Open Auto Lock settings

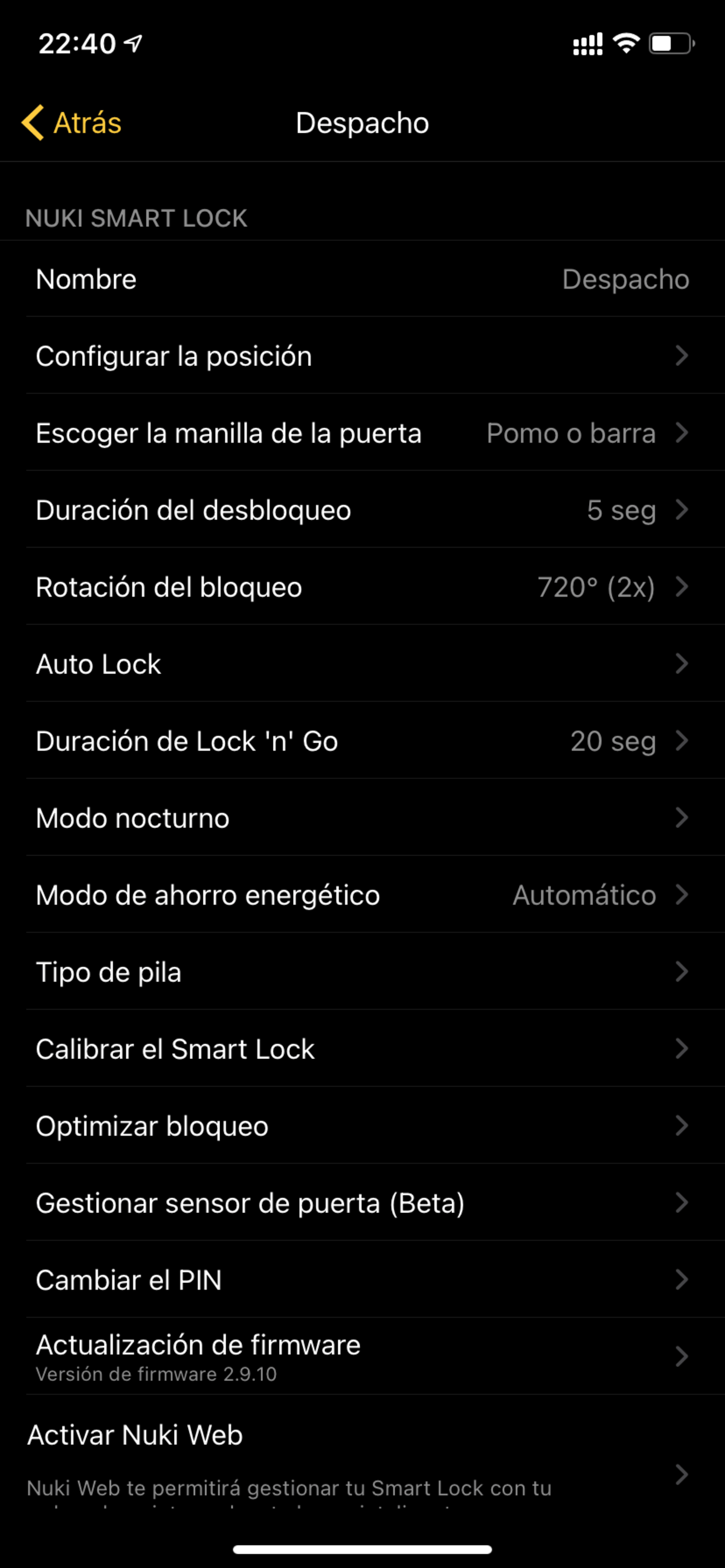(362, 664)
